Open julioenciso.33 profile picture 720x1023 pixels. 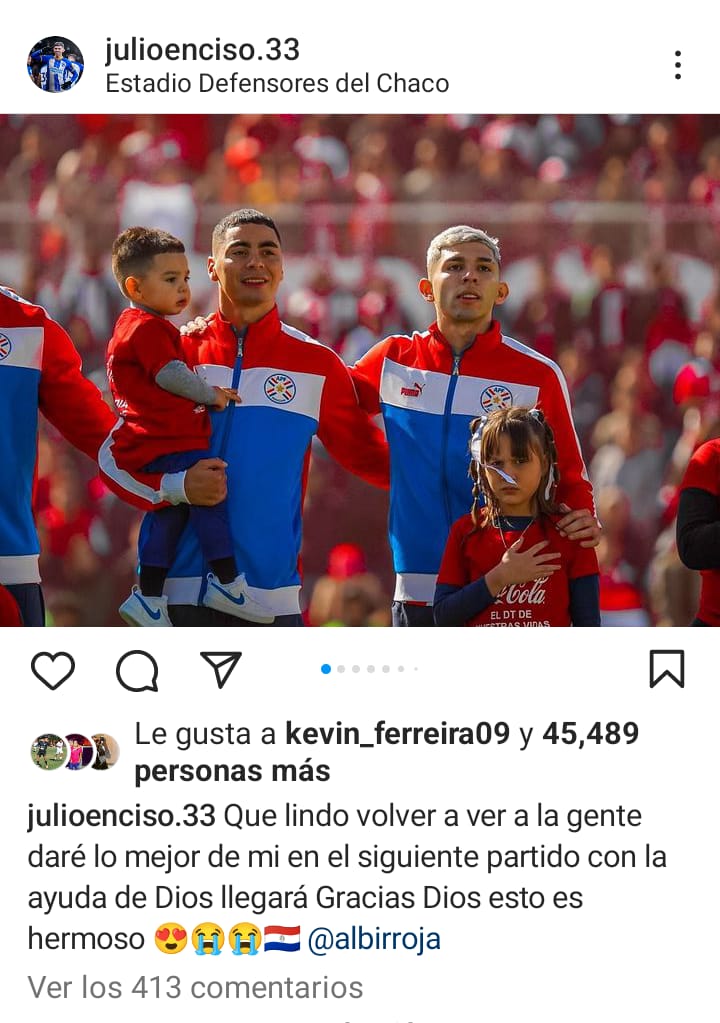[x=55, y=64]
